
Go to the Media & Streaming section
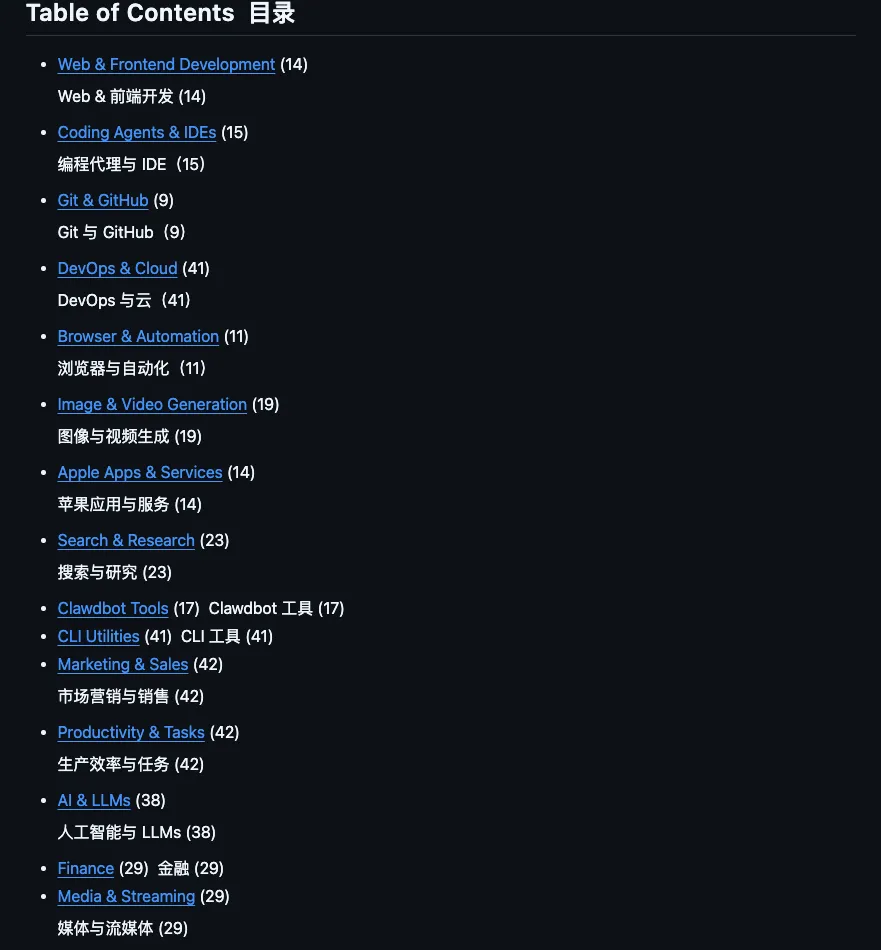coord(126,896)
